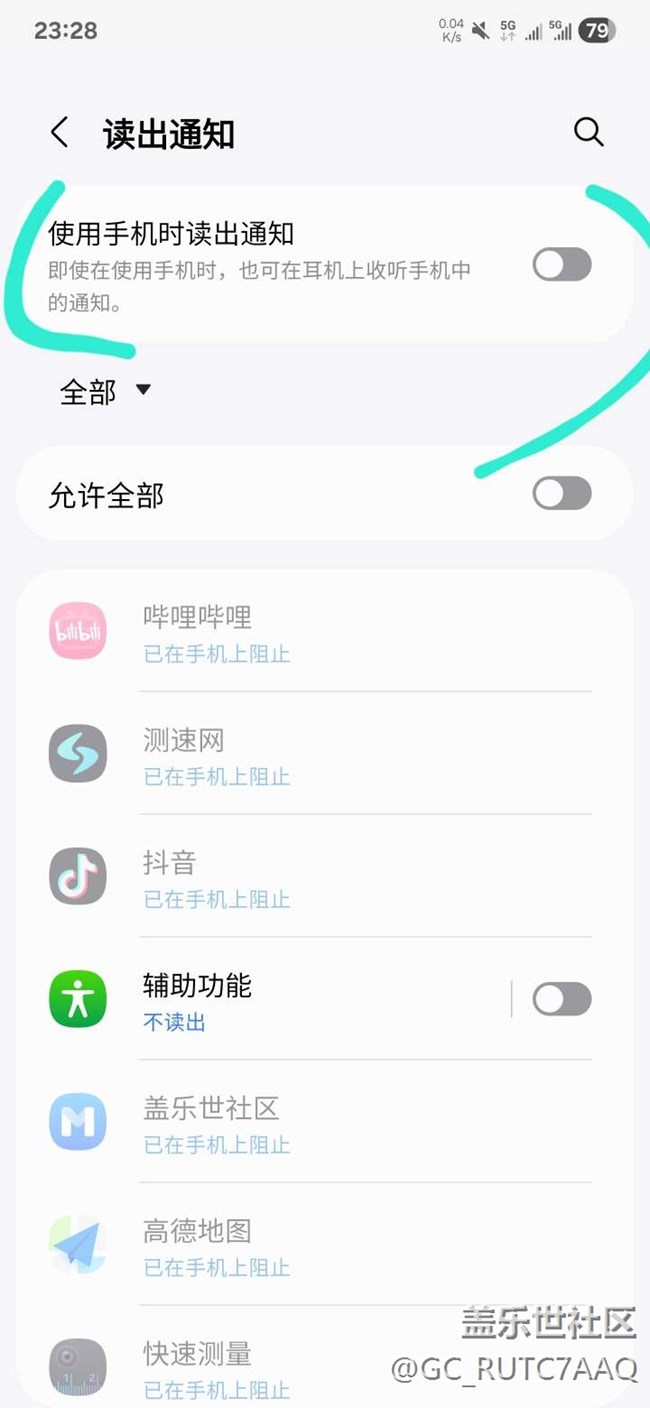The width and height of the screenshot is (650, 1408).
Task: Open the search icon
Action: [x=589, y=132]
